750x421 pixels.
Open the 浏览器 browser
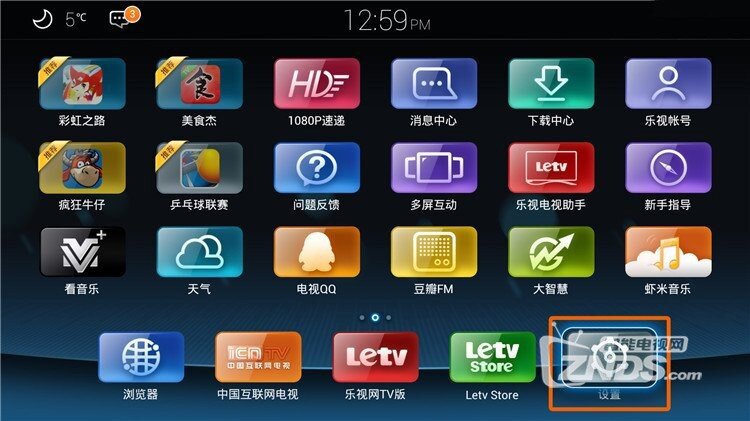point(140,358)
